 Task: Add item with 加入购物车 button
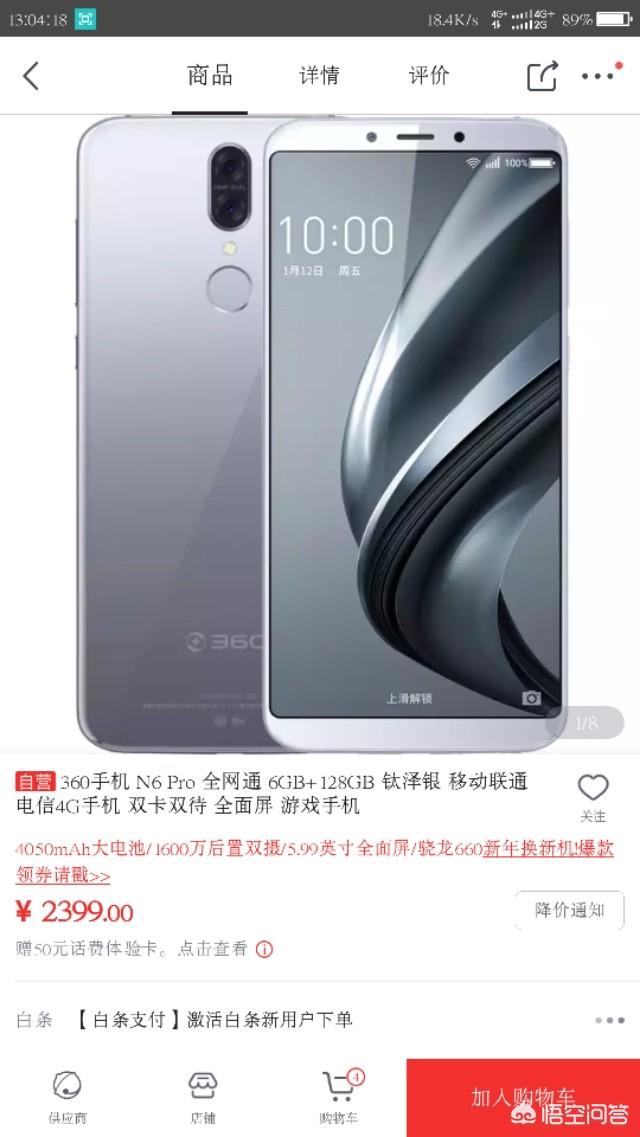(523, 1097)
